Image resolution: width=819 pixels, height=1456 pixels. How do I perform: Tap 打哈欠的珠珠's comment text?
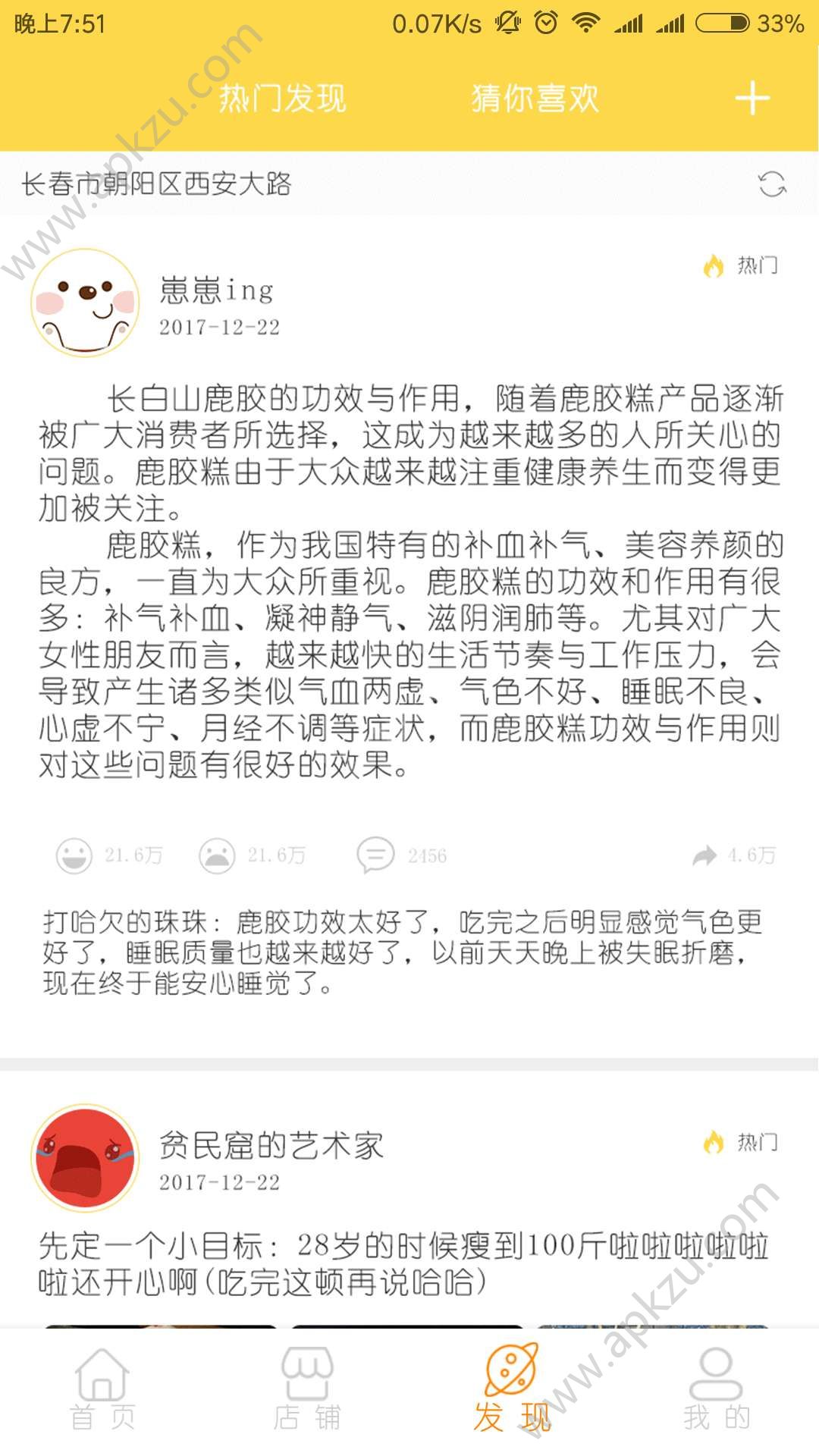tap(409, 948)
